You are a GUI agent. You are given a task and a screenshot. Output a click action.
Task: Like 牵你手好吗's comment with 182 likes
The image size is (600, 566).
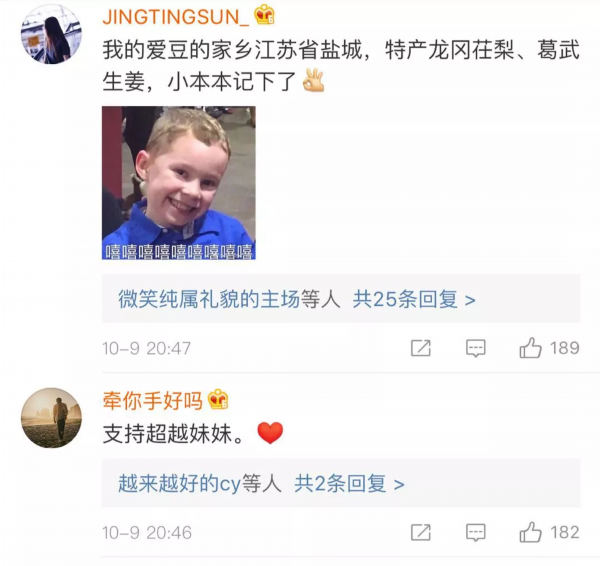530,532
